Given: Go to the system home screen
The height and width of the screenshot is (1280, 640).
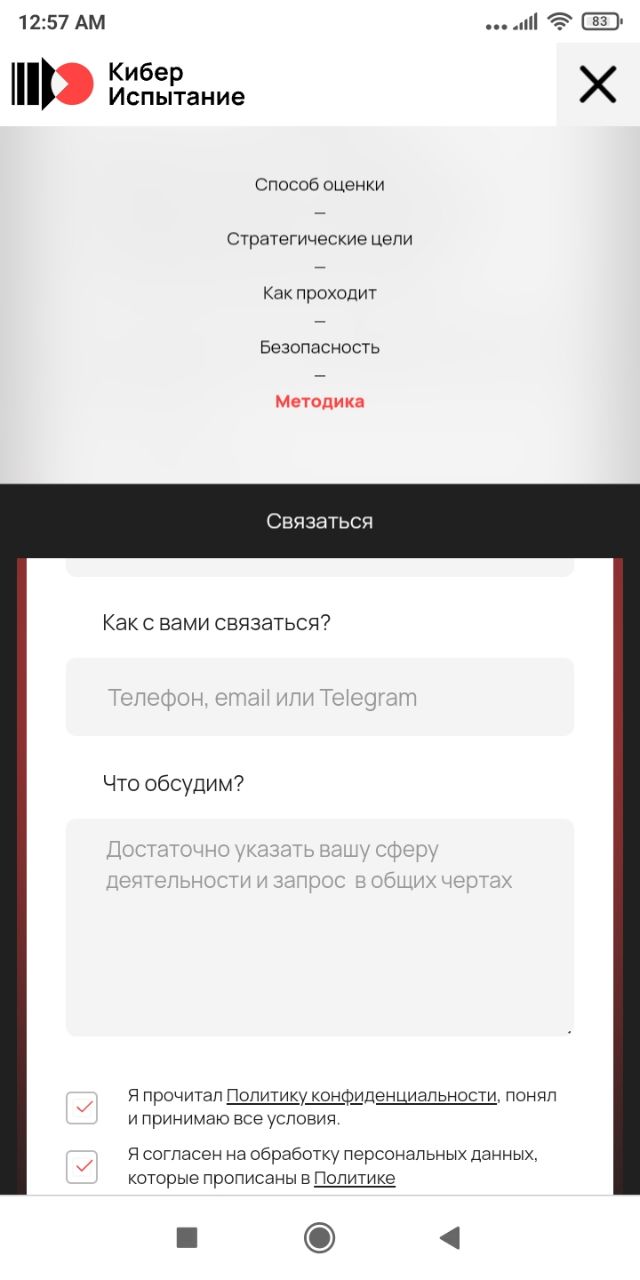Looking at the screenshot, I should (319, 1238).
